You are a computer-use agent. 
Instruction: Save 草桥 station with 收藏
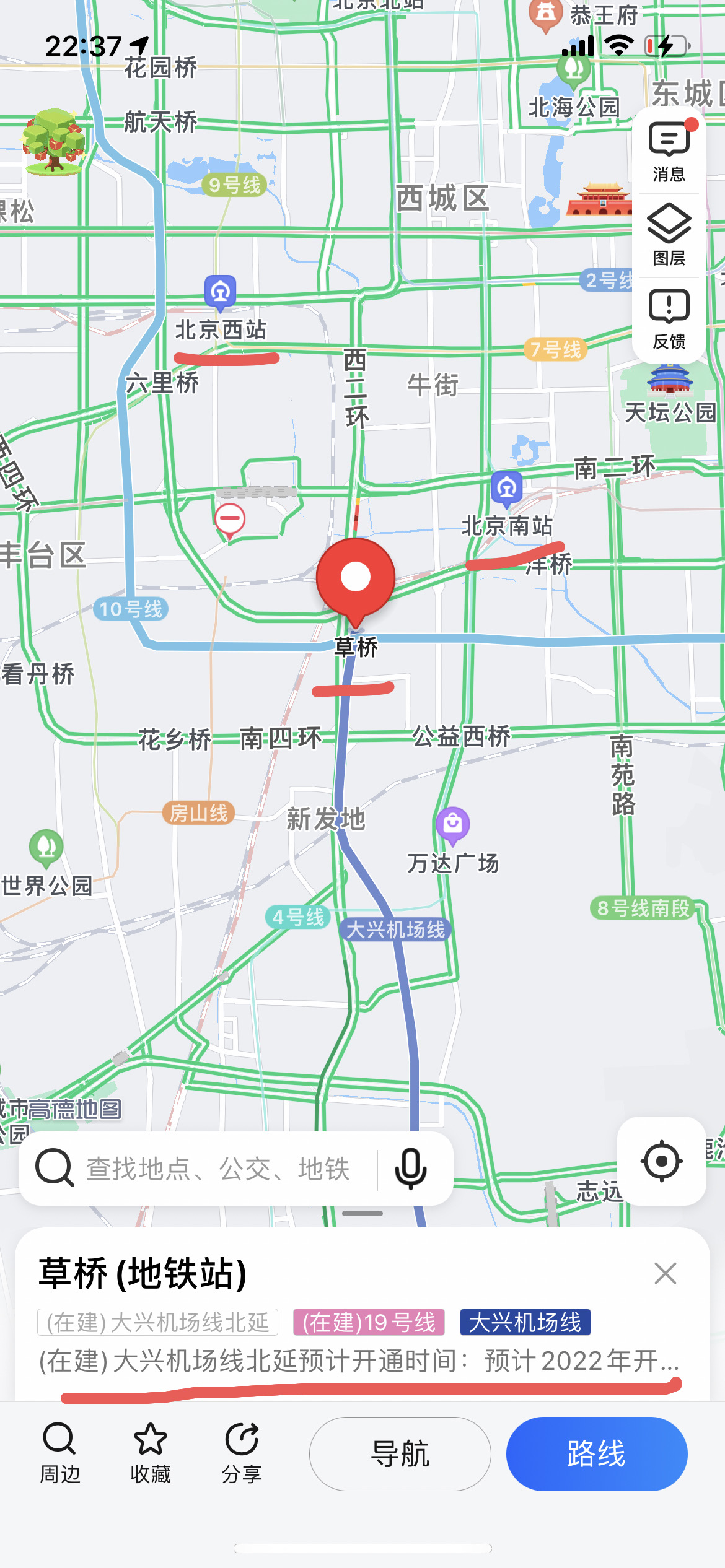[x=151, y=1453]
